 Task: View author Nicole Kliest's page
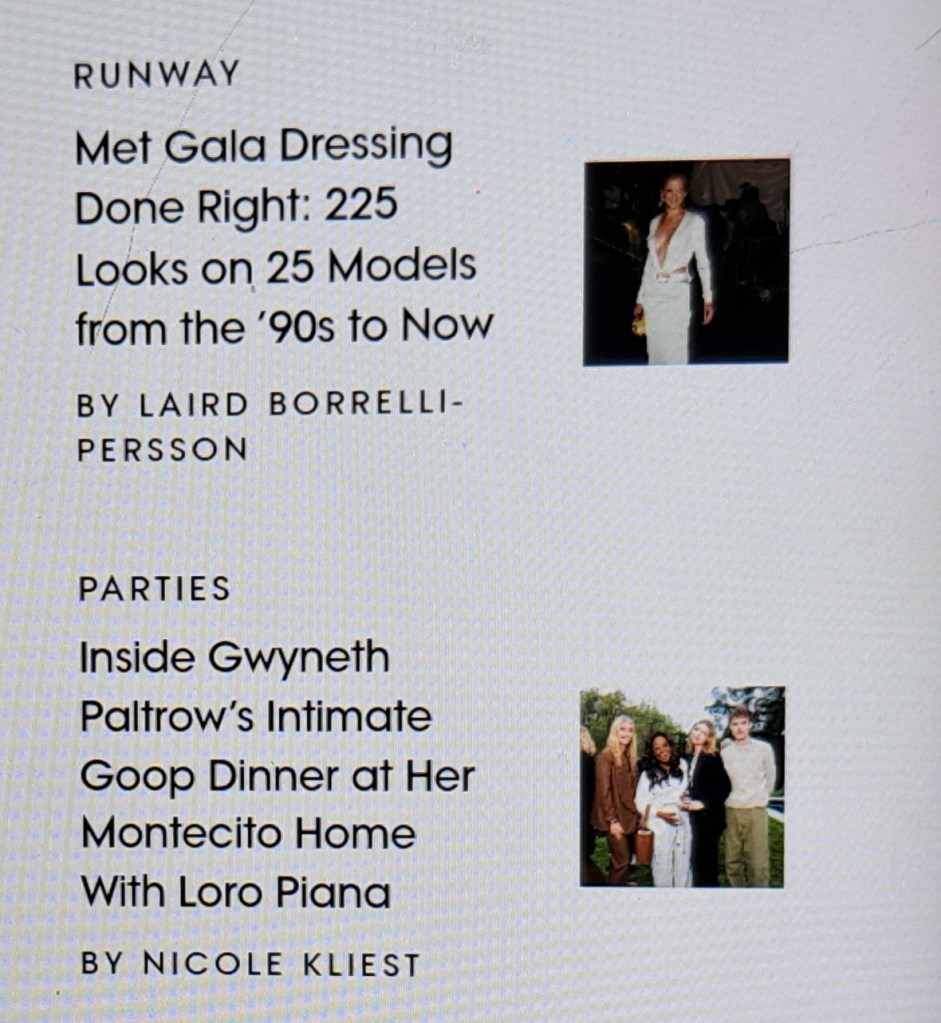(250, 964)
